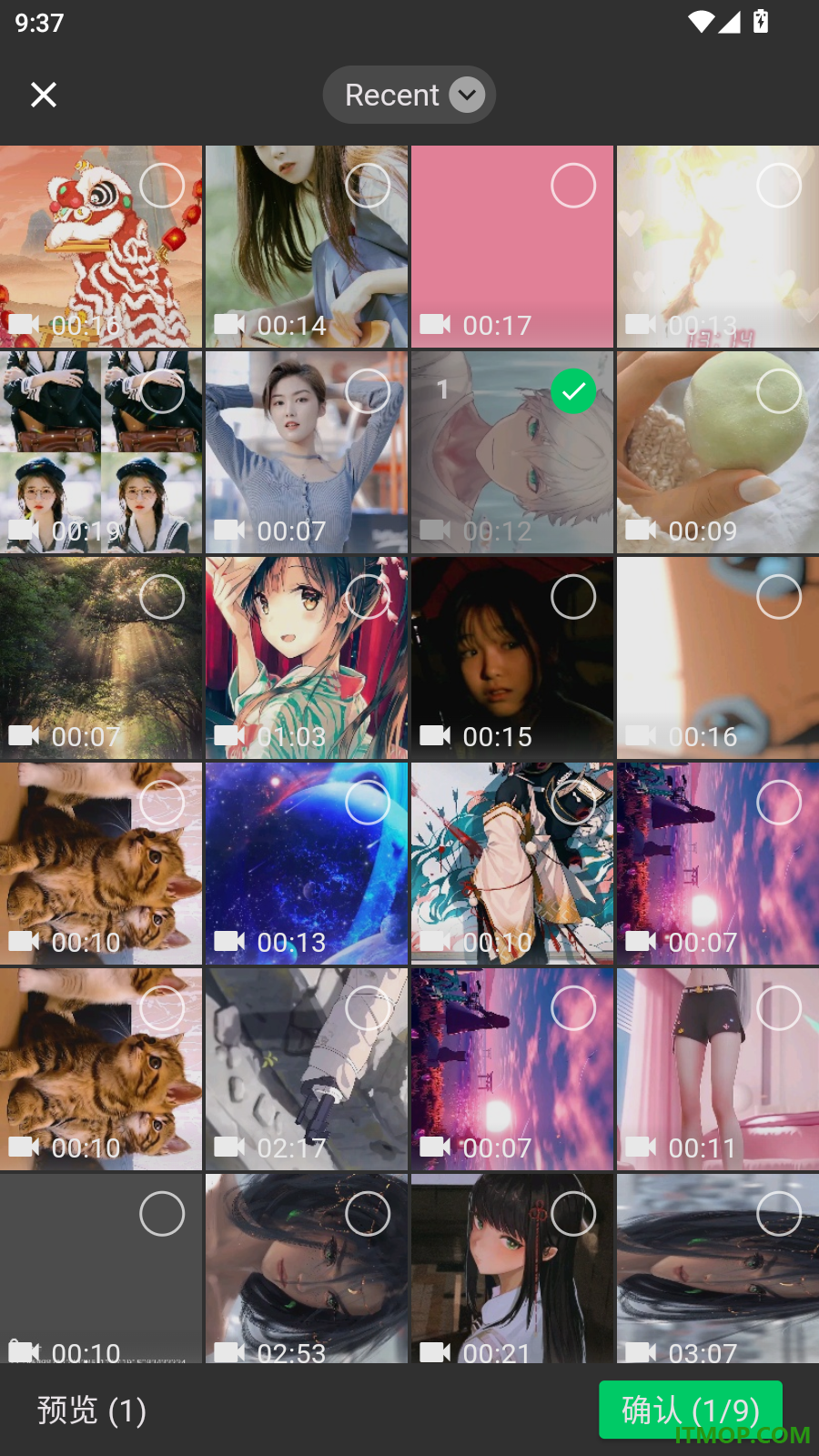Select the 00:19 four-panel collage video
This screenshot has width=819, height=1456.
coord(162,391)
